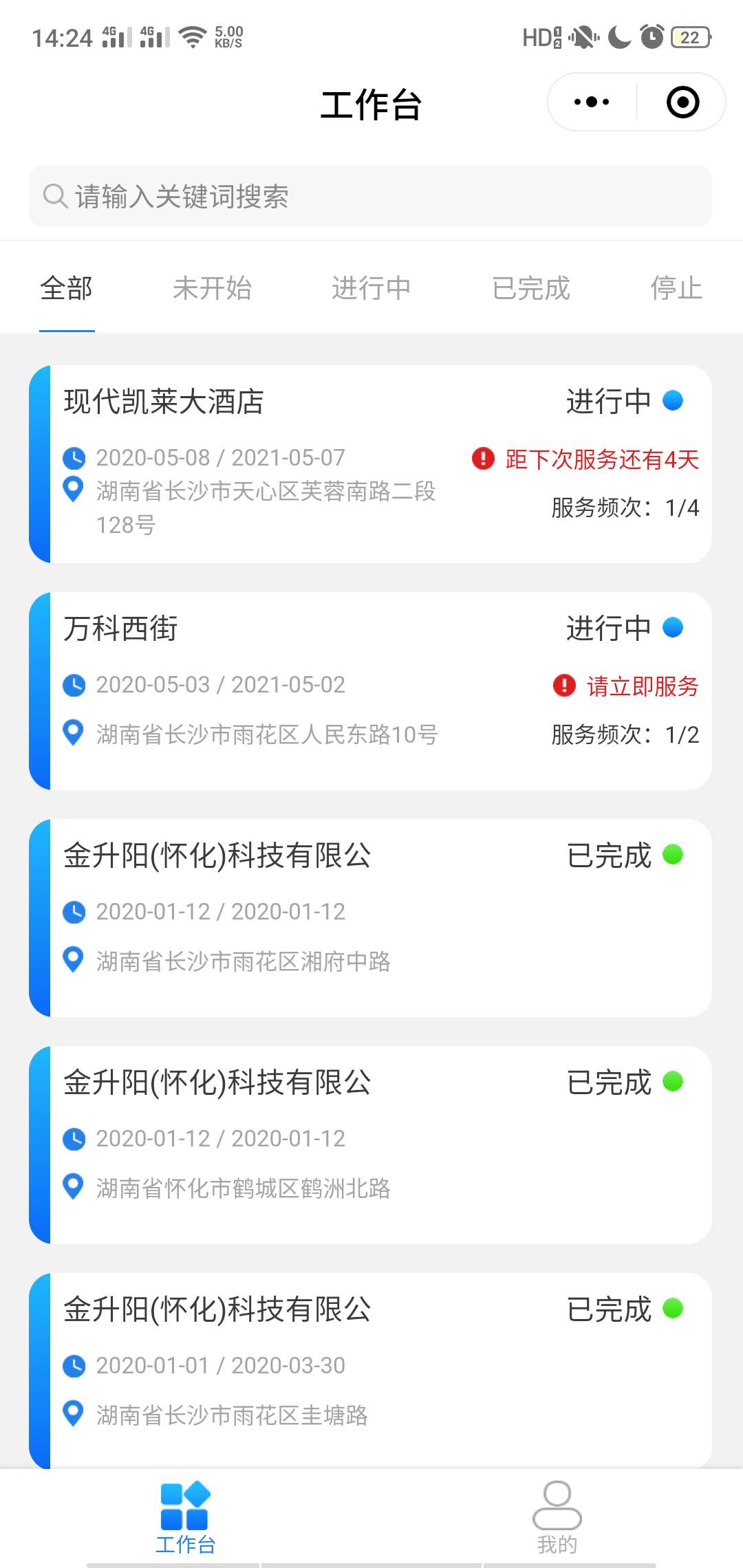Screen dimensions: 743x1568
Task: Filter by the 停止 tab
Action: (x=676, y=288)
